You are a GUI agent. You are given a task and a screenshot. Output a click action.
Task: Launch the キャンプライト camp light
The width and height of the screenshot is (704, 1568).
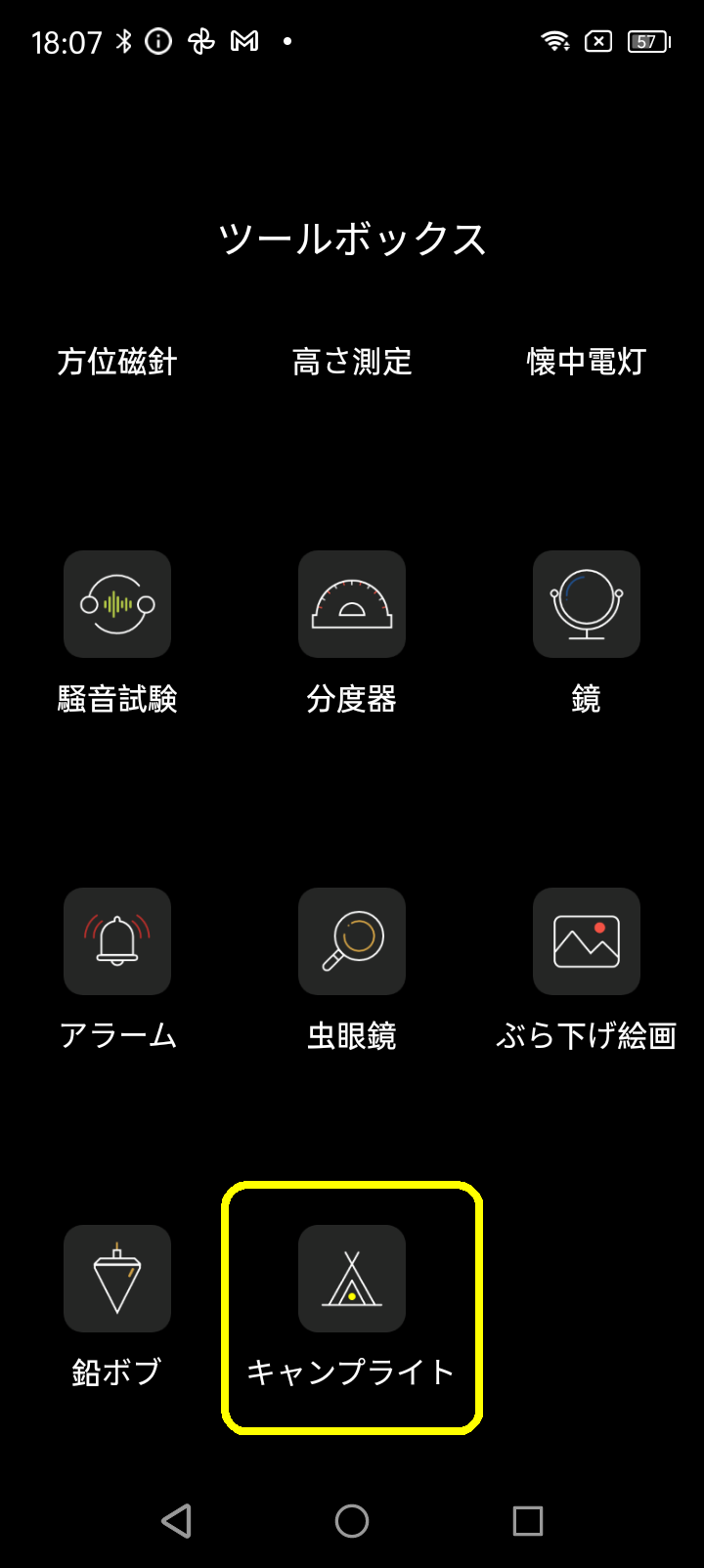tap(352, 1279)
